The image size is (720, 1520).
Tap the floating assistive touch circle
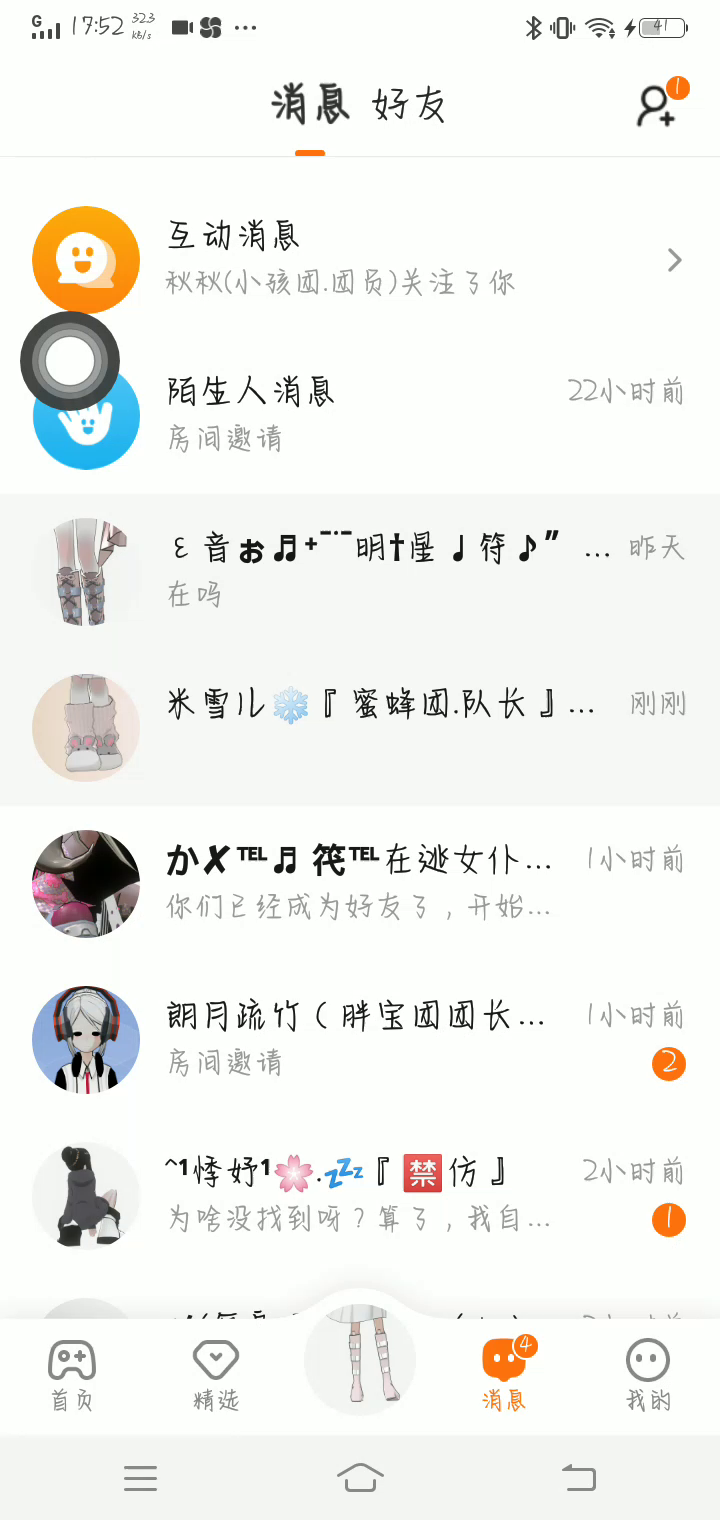click(70, 361)
